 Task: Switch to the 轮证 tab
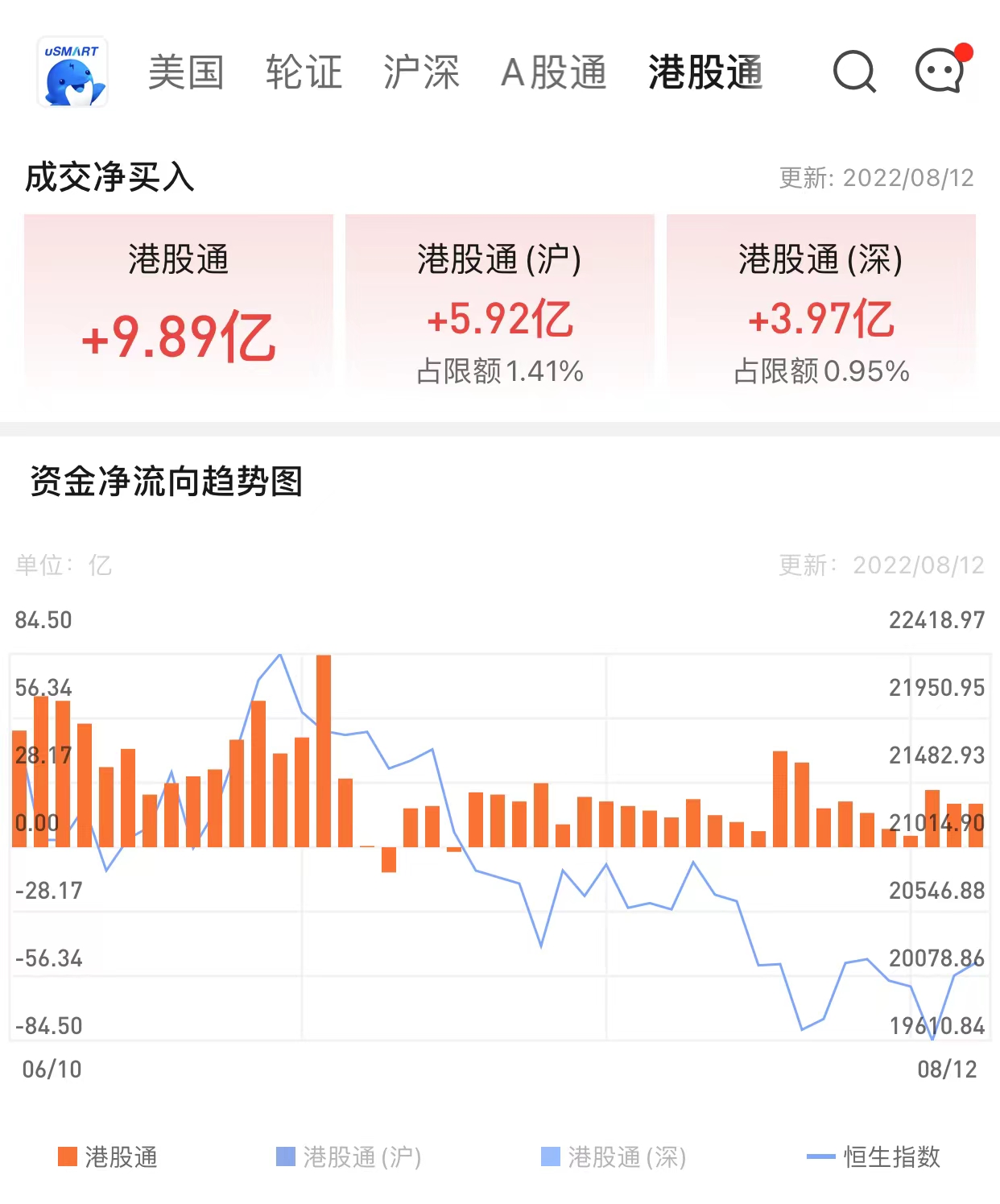click(x=304, y=72)
